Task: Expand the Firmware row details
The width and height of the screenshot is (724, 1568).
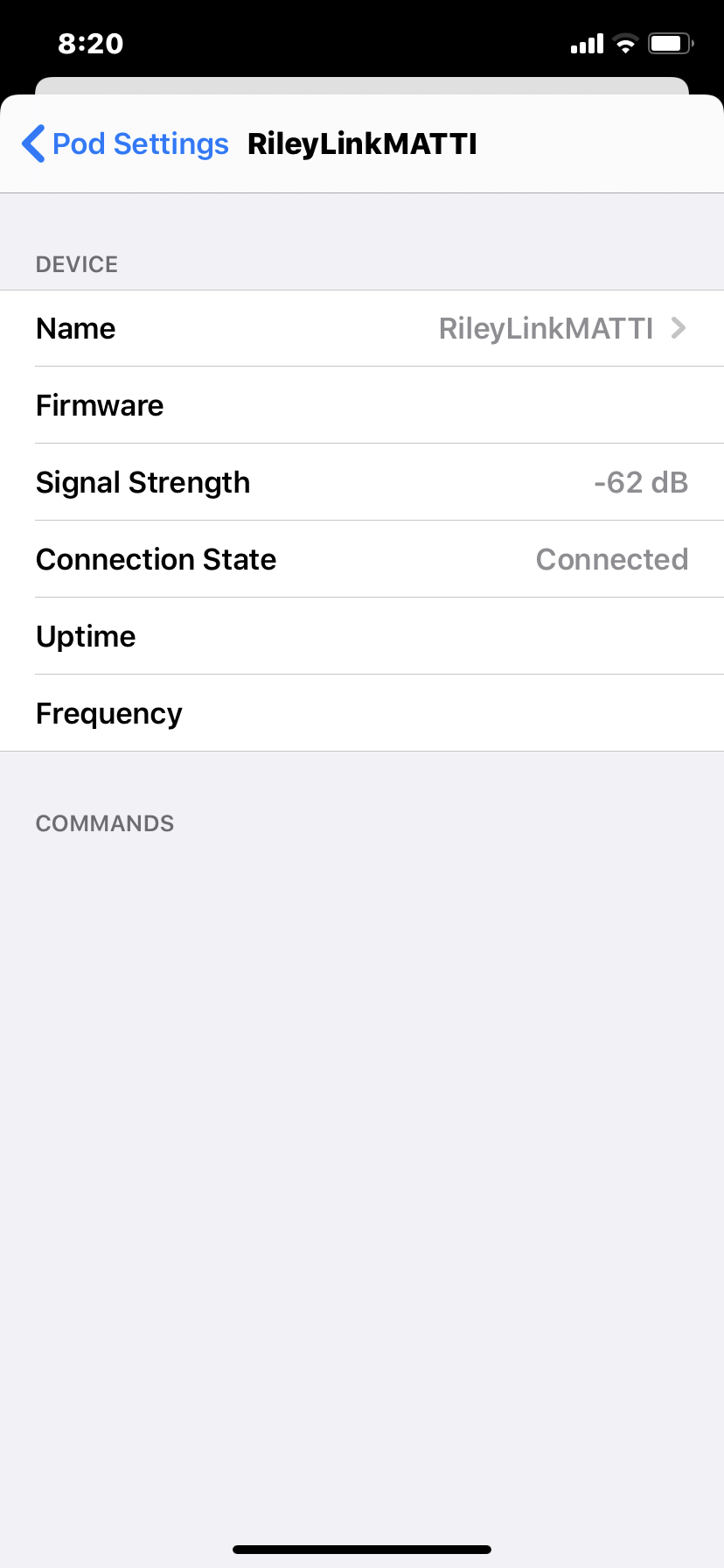Action: point(362,405)
